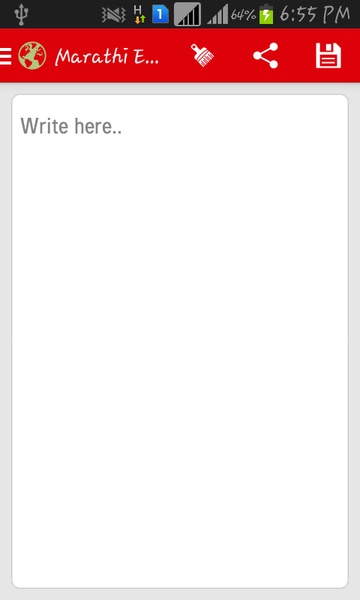Save the note using the floppy disk icon
The height and width of the screenshot is (600, 360).
click(x=328, y=56)
